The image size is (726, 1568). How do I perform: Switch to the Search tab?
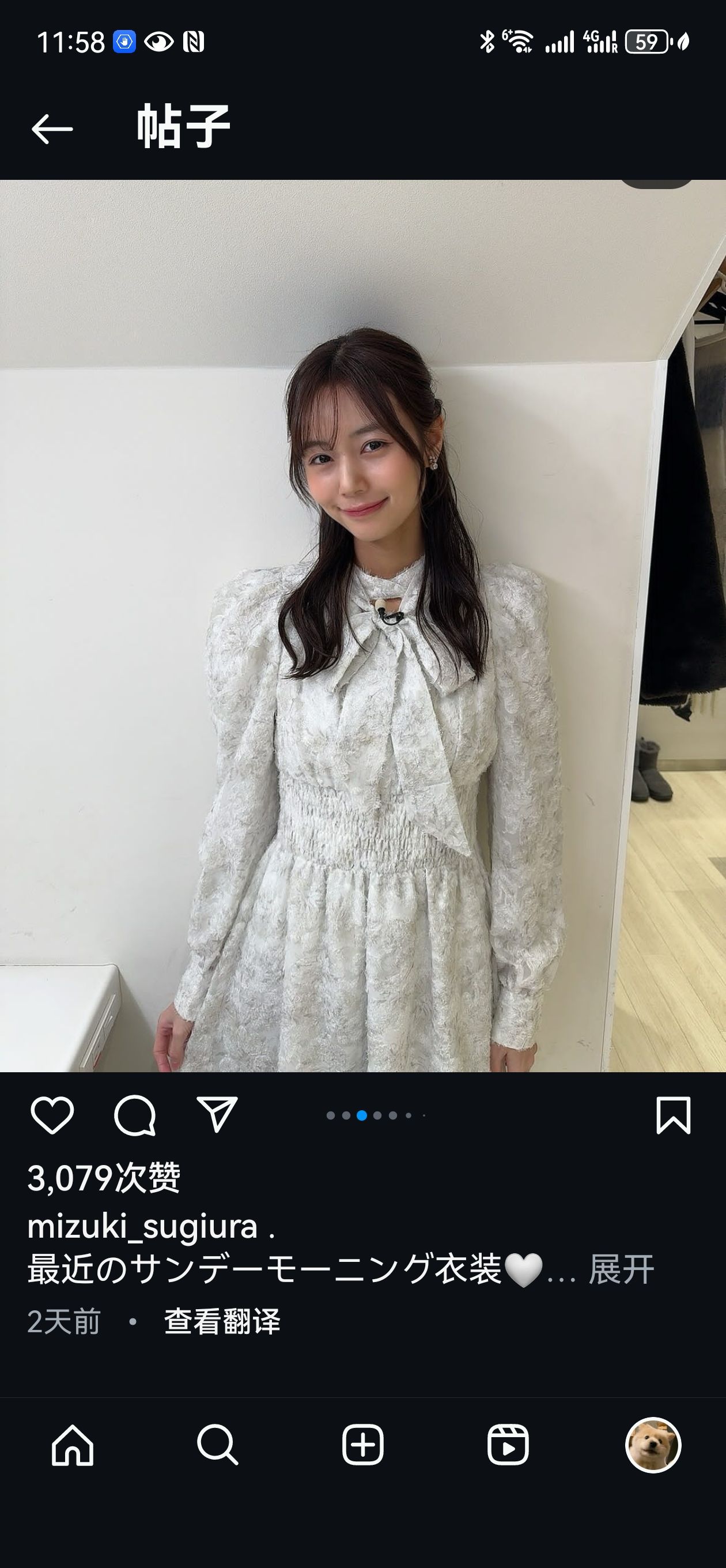tap(217, 1445)
